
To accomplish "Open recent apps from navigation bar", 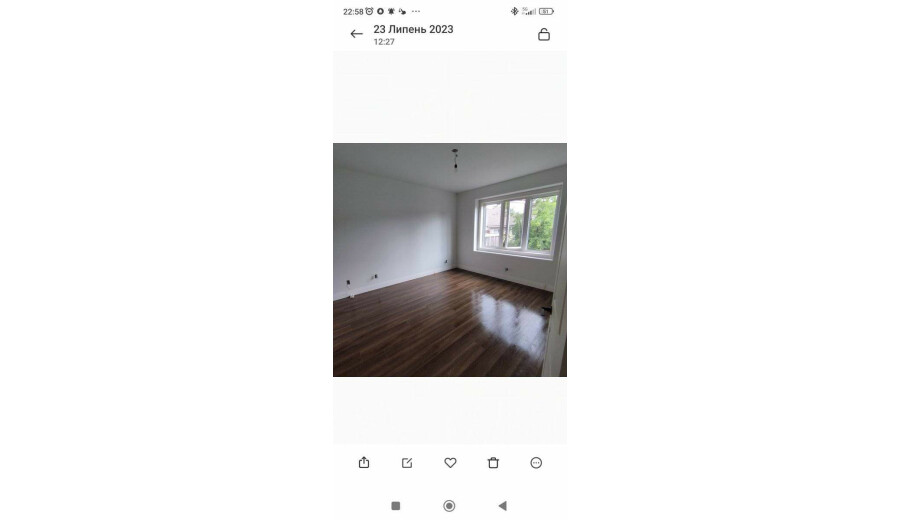I will pyautogui.click(x=396, y=506).
